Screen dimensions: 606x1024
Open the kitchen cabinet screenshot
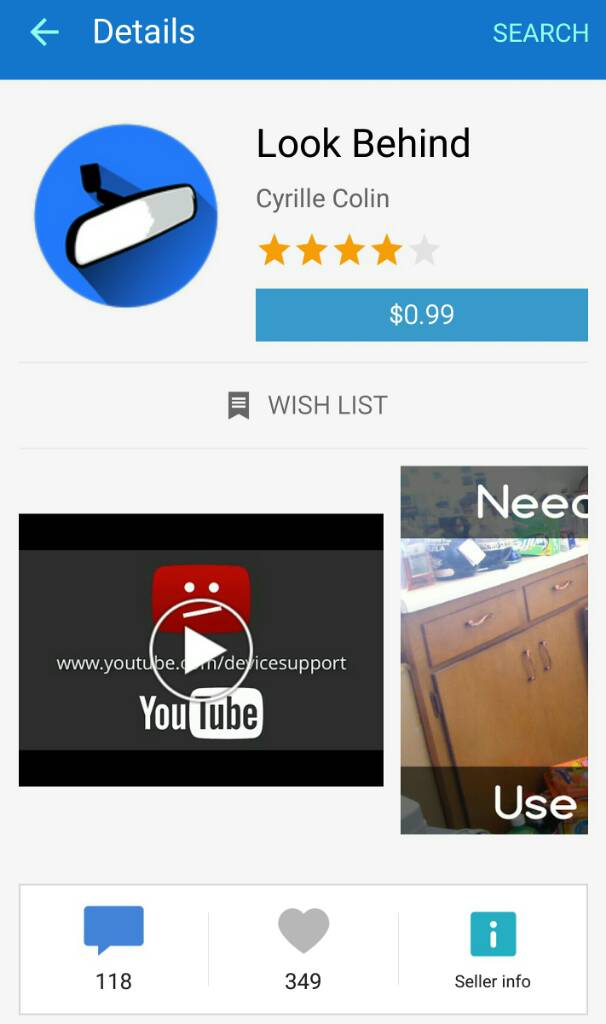tap(494, 650)
